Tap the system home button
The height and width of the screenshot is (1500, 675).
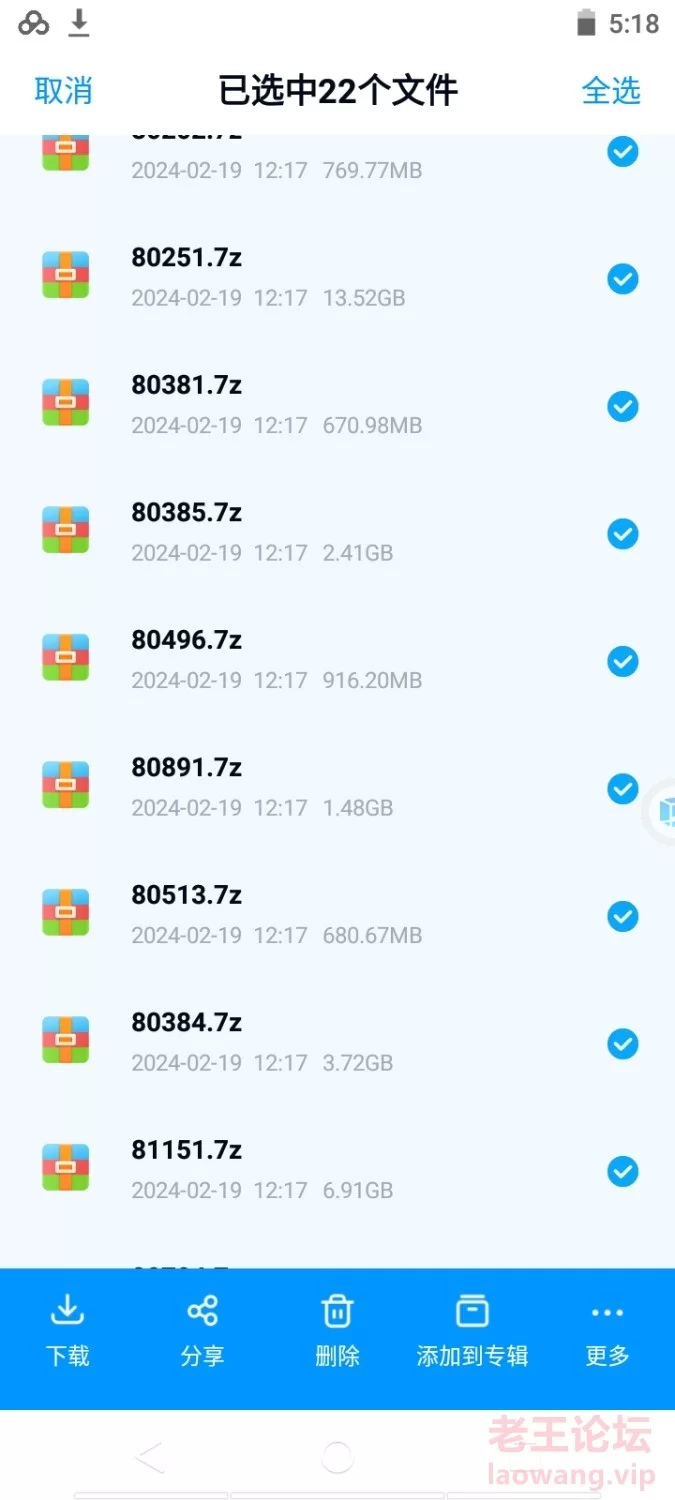coord(337,1458)
